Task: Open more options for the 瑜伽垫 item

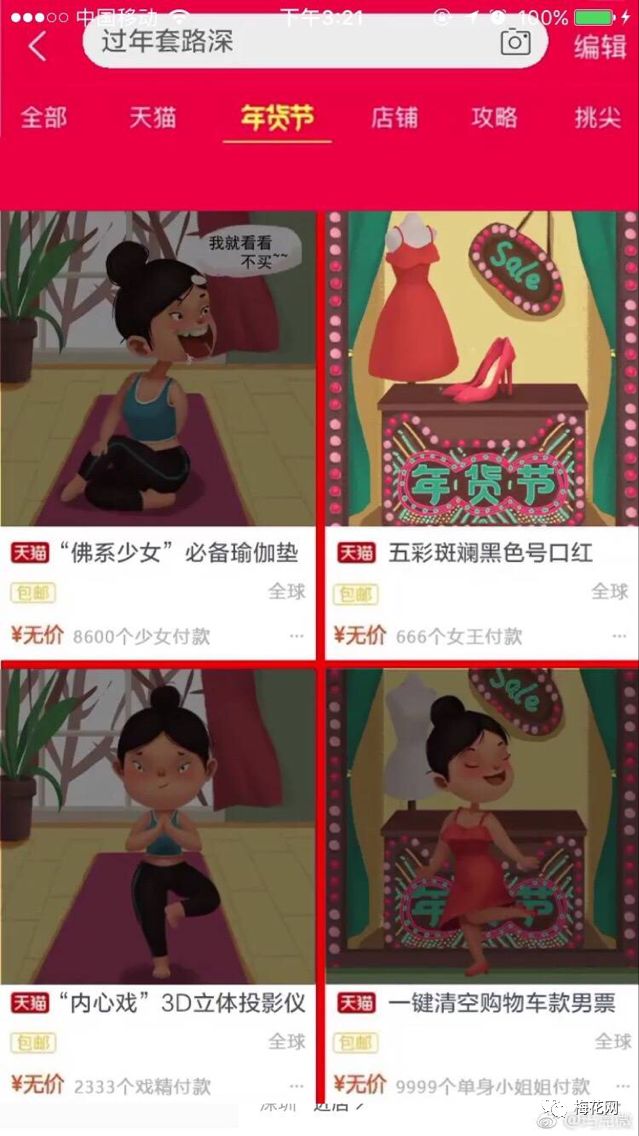Action: coord(296,636)
